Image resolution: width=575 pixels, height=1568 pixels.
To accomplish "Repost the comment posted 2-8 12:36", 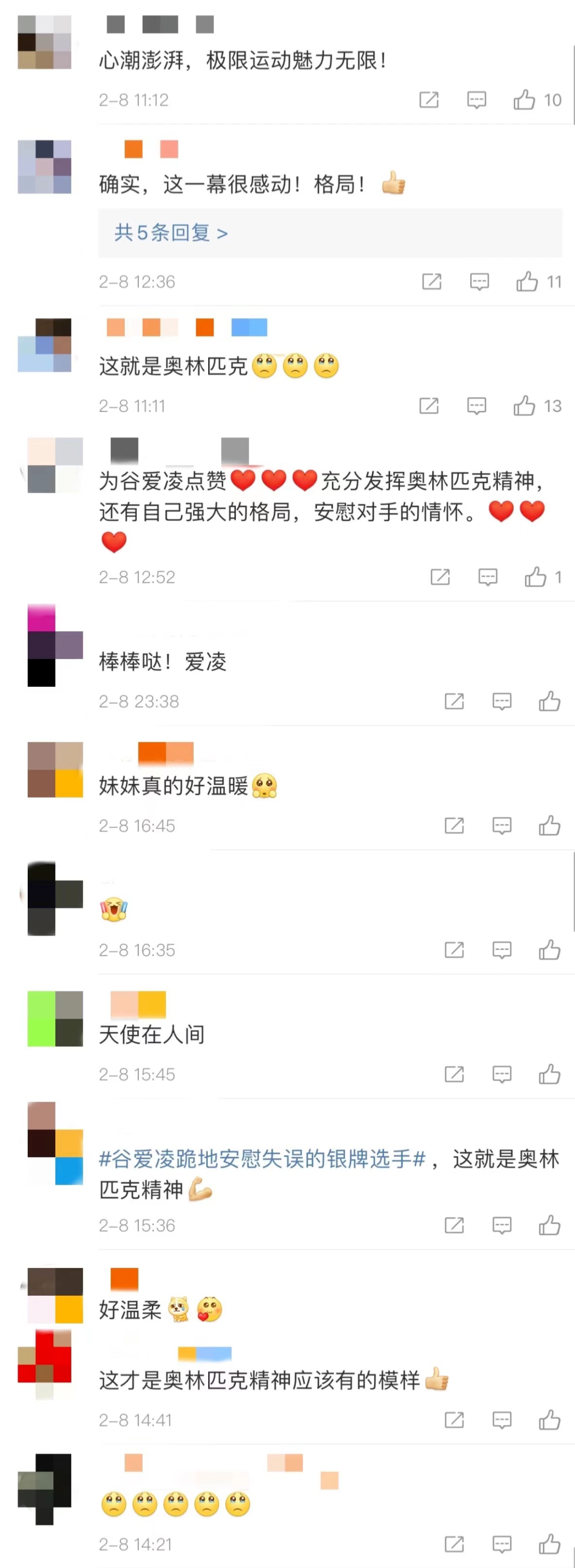I will (x=431, y=282).
